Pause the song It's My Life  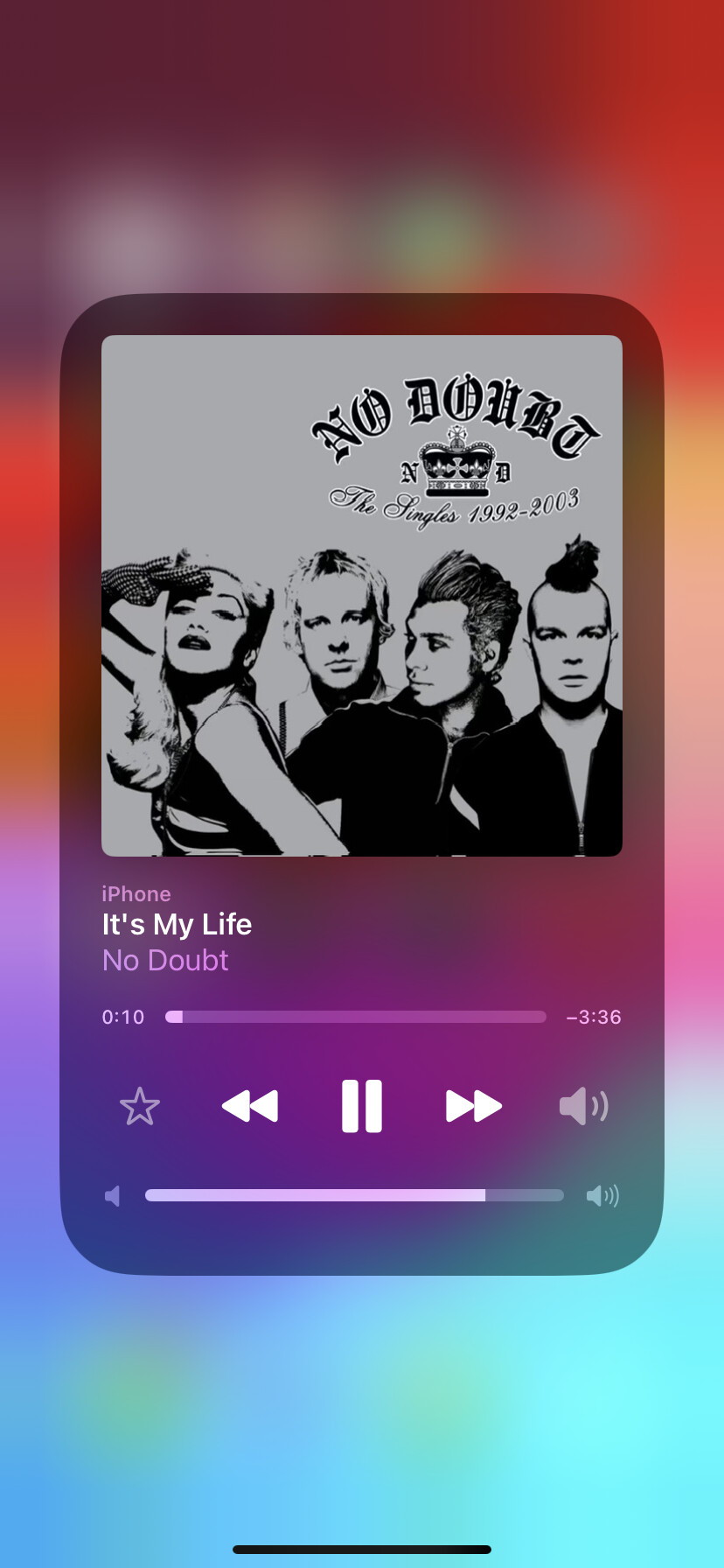tap(361, 1106)
